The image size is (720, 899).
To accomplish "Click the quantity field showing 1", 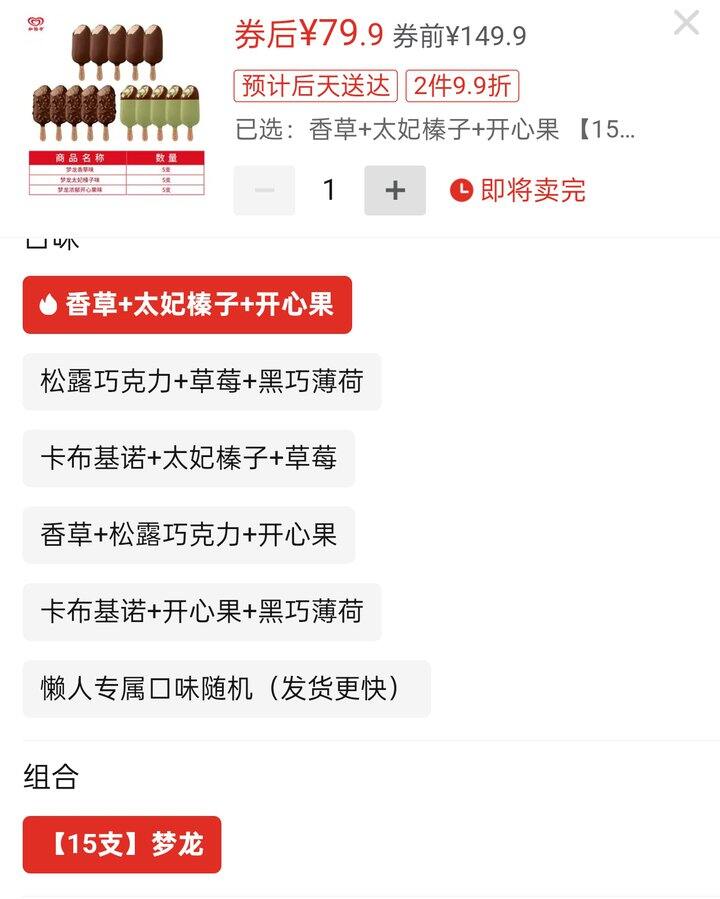I will pos(327,188).
